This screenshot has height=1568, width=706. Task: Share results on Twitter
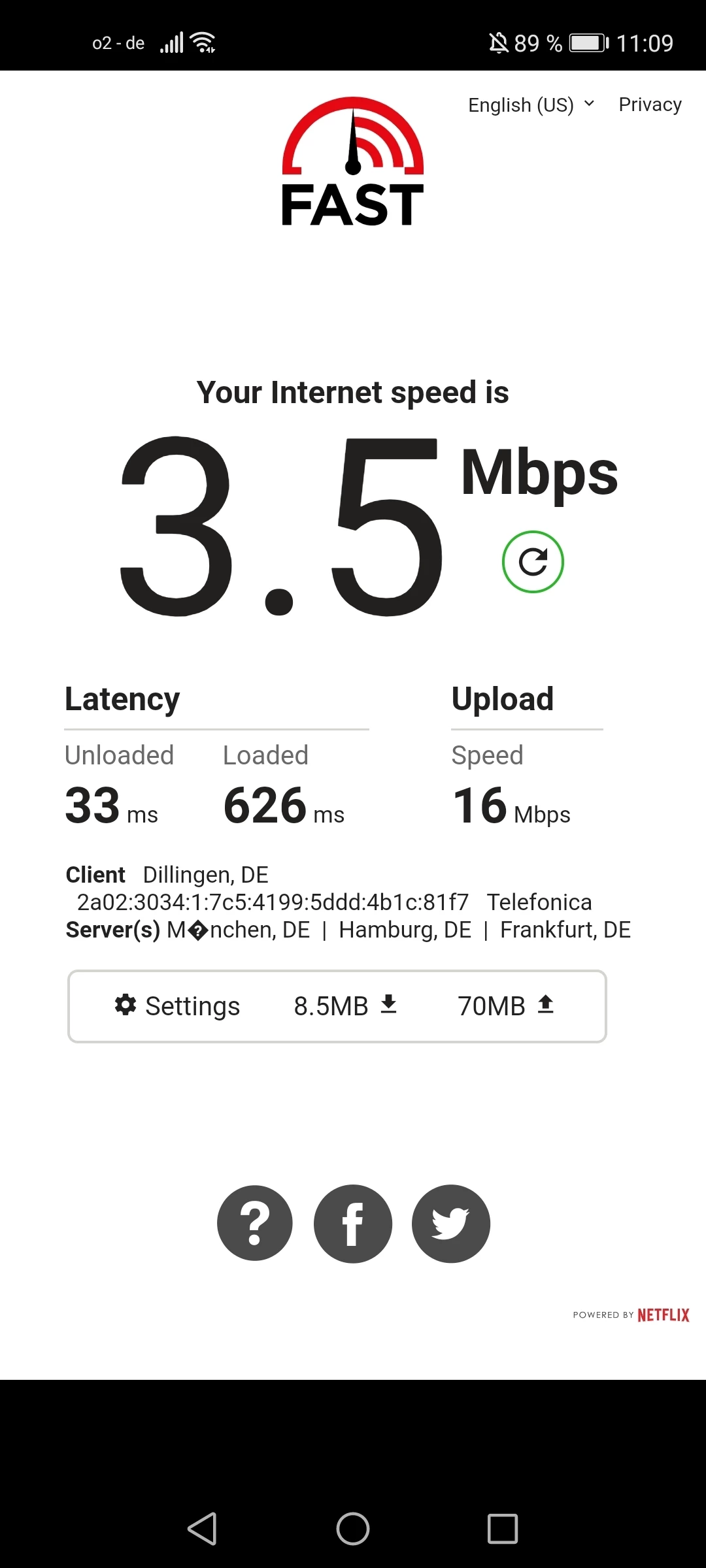pyautogui.click(x=451, y=1223)
